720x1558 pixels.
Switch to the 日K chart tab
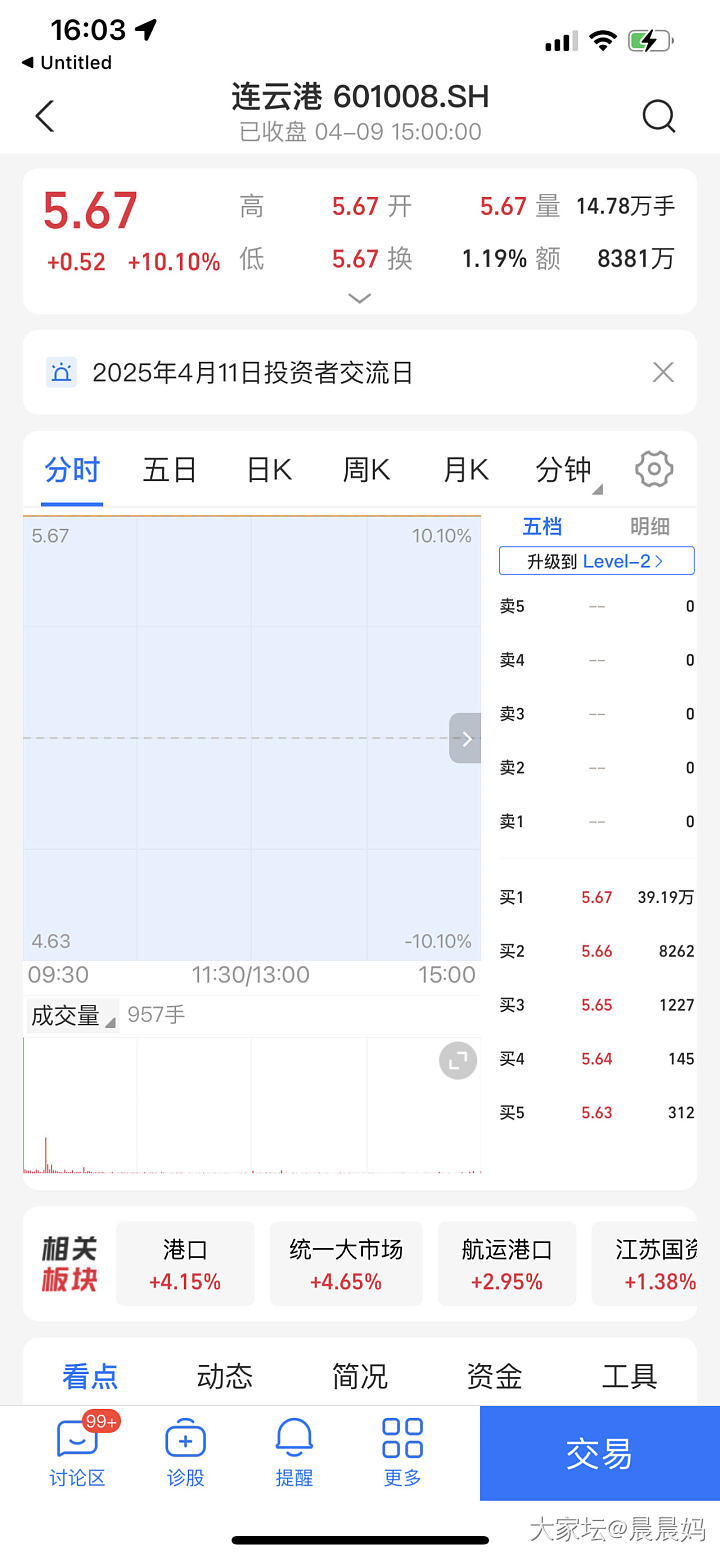coord(269,470)
